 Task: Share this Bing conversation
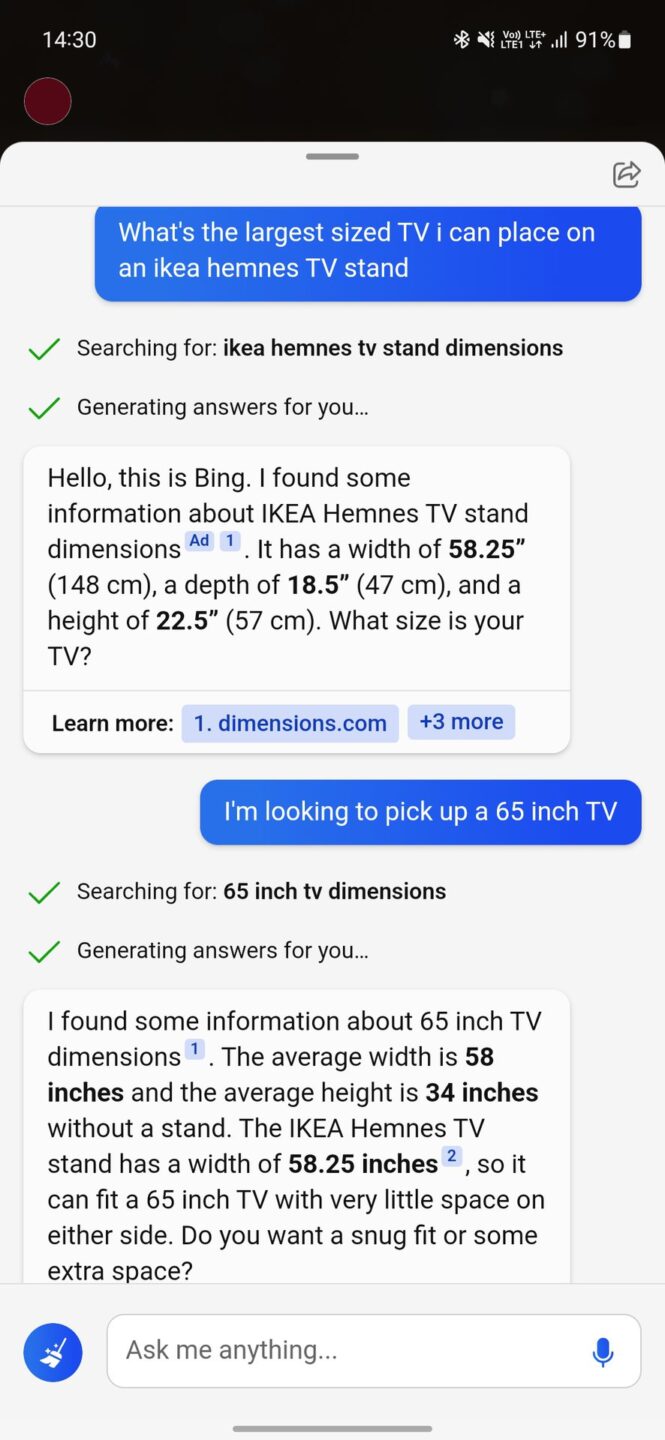(x=626, y=174)
